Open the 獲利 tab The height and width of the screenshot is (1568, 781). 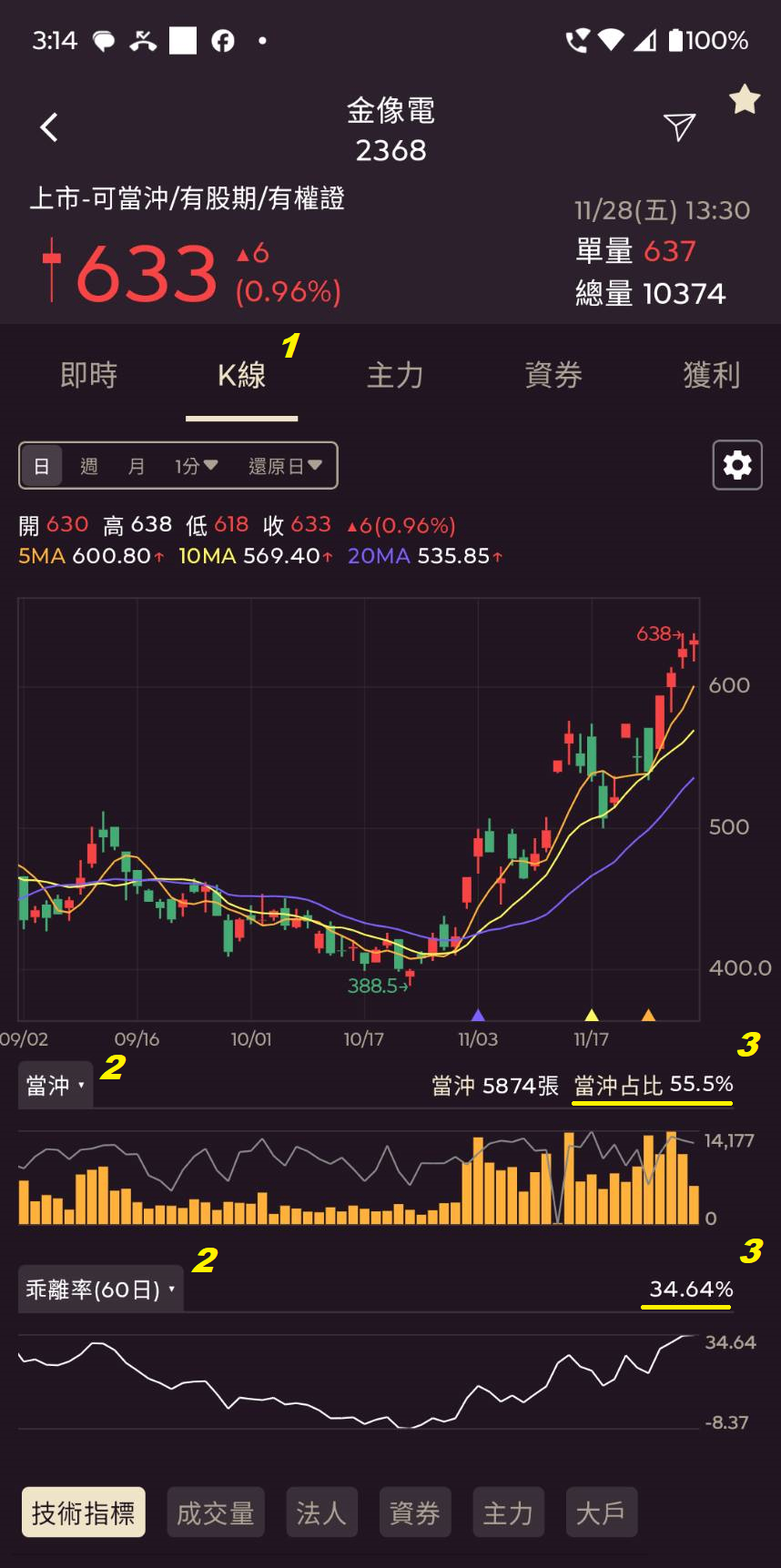[x=712, y=375]
